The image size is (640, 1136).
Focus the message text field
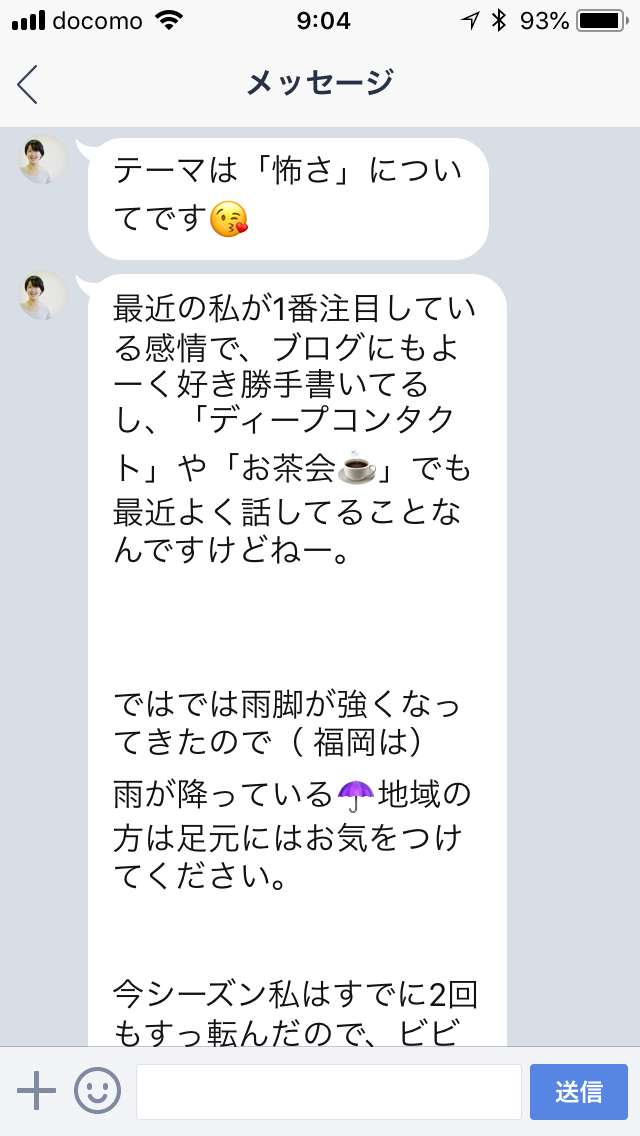point(328,1091)
